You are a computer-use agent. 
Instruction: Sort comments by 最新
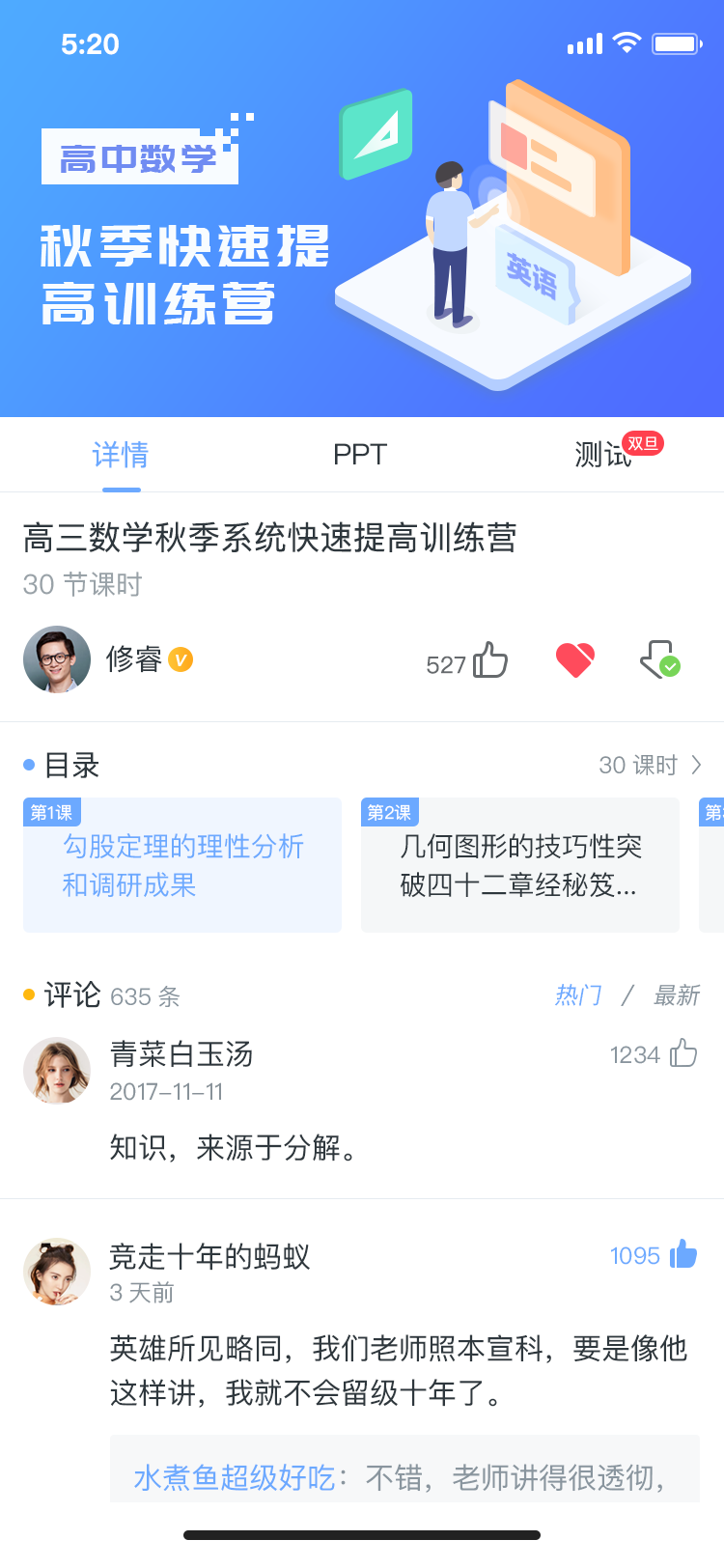[676, 995]
